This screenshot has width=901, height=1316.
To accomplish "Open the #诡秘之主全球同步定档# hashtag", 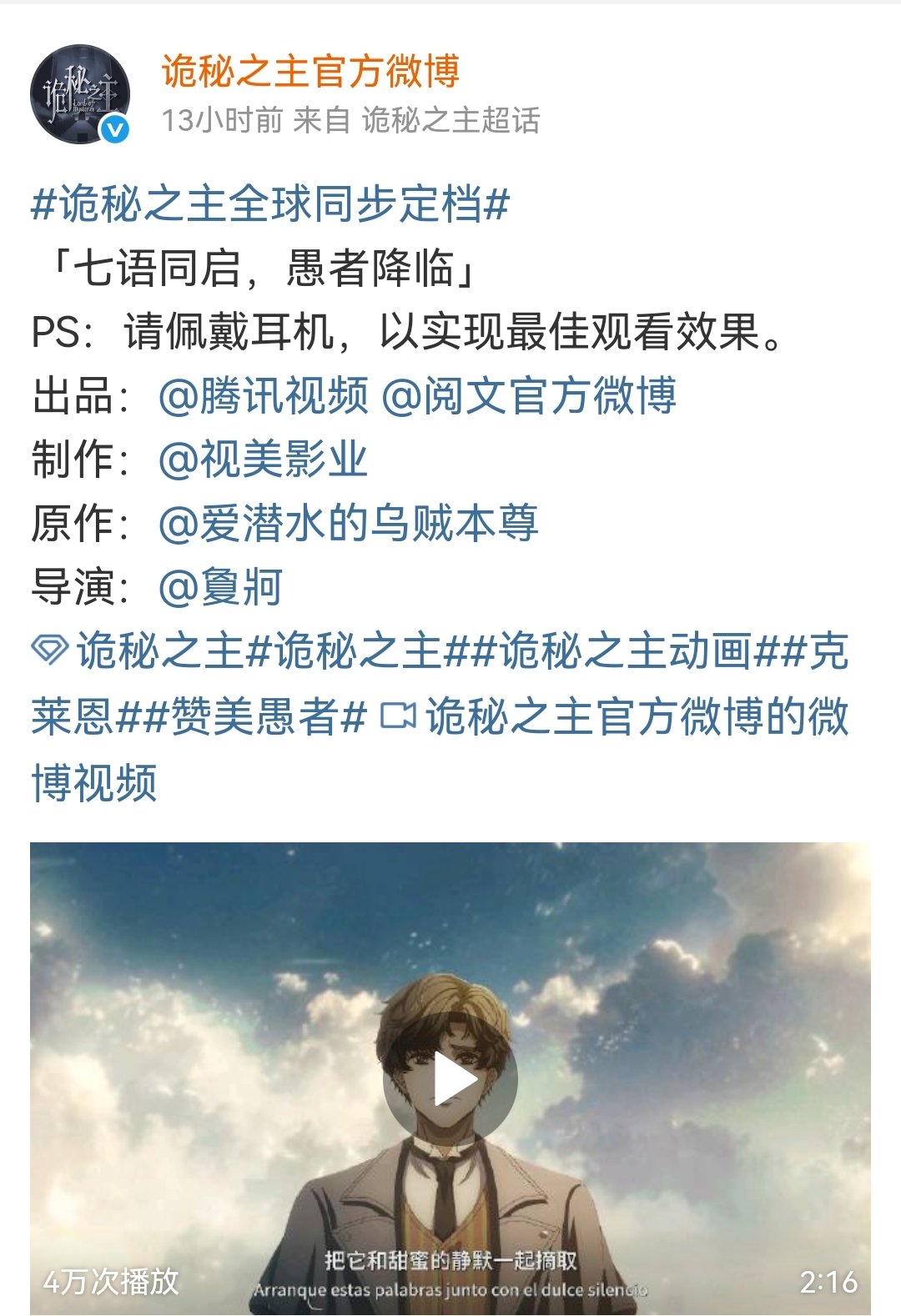I will tap(269, 204).
